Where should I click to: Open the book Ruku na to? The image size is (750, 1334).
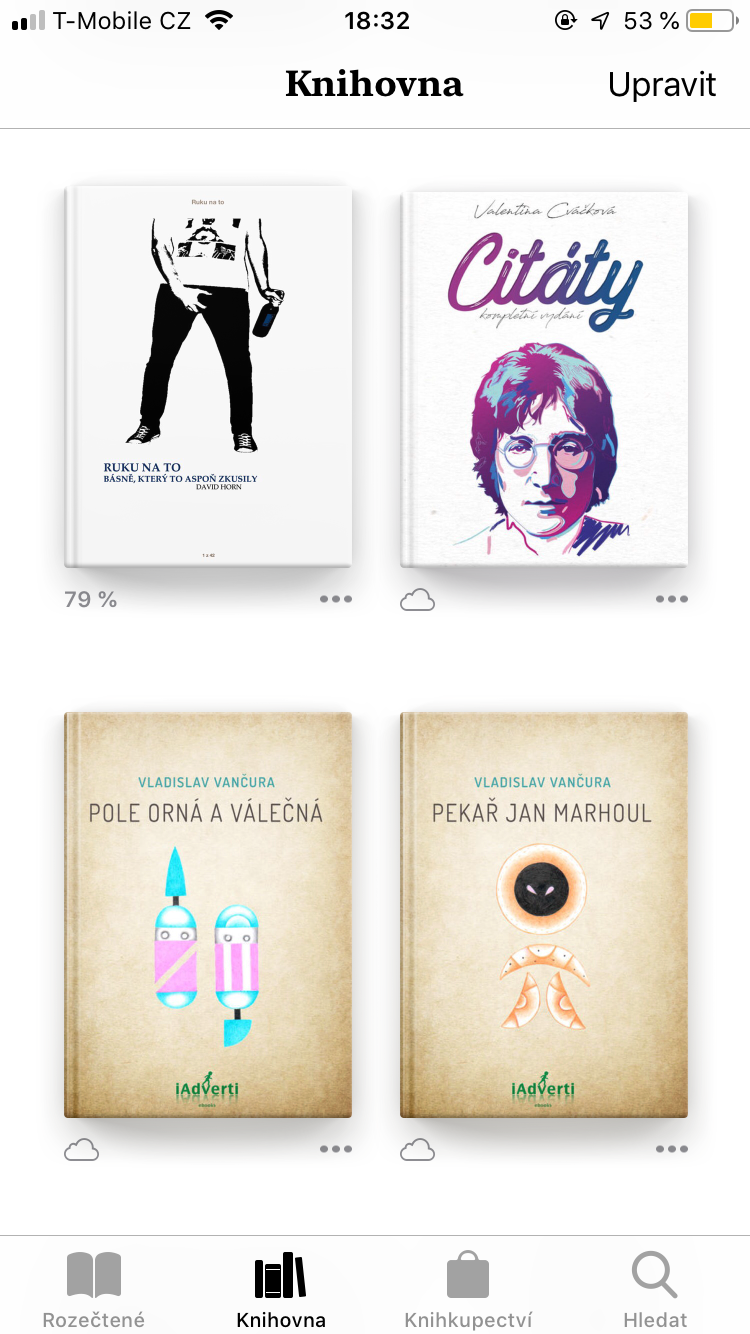(x=208, y=377)
